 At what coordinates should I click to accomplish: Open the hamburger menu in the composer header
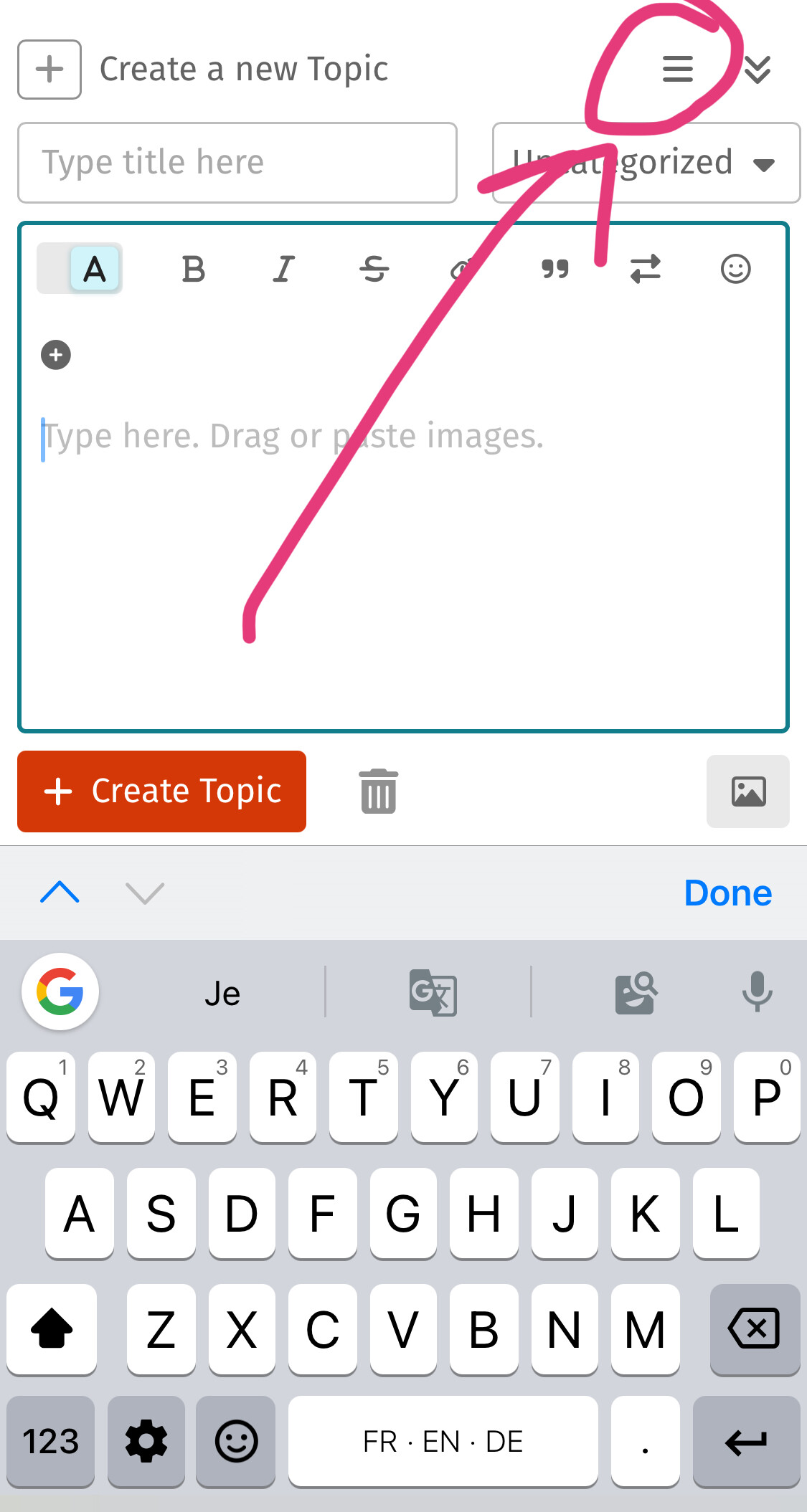[677, 69]
